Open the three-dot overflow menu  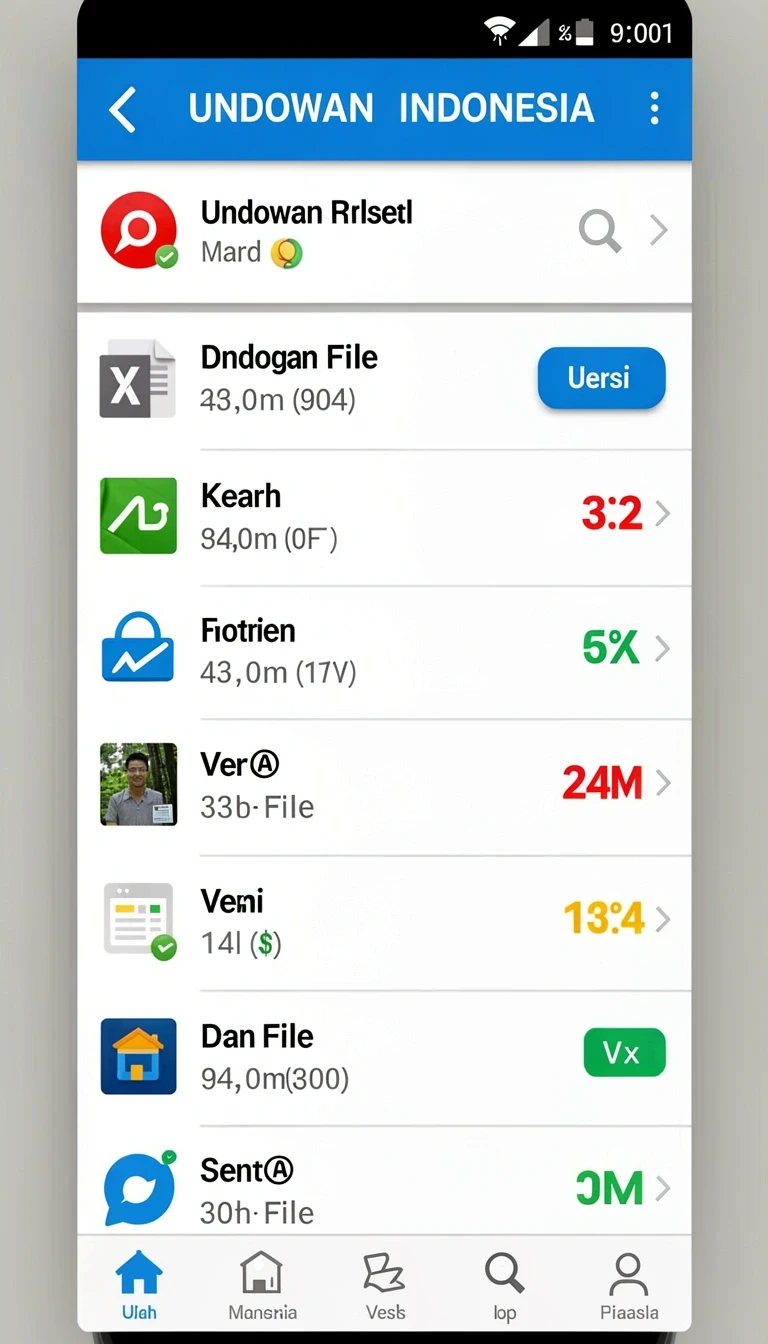click(x=654, y=108)
